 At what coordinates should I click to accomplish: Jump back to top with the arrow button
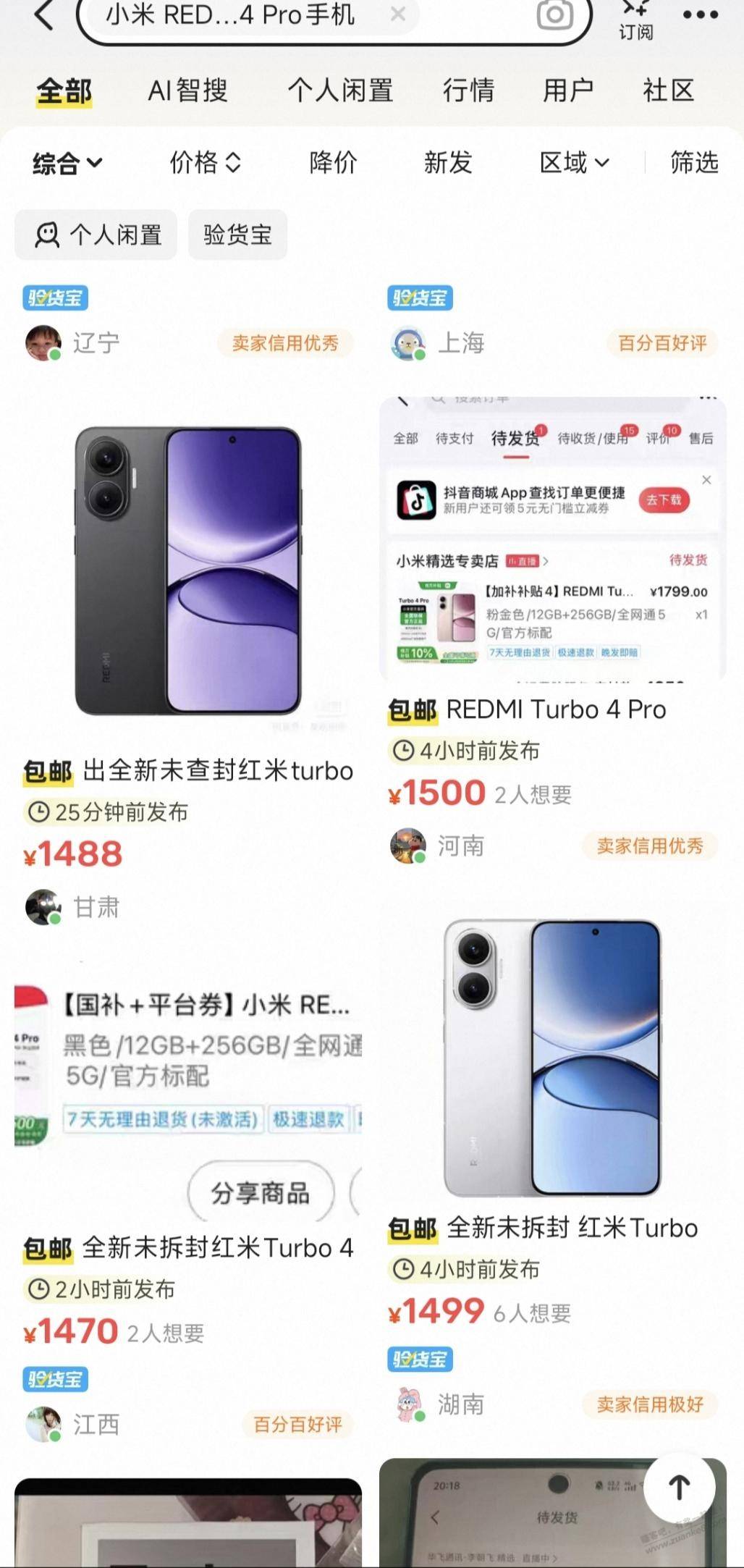pos(679,1488)
